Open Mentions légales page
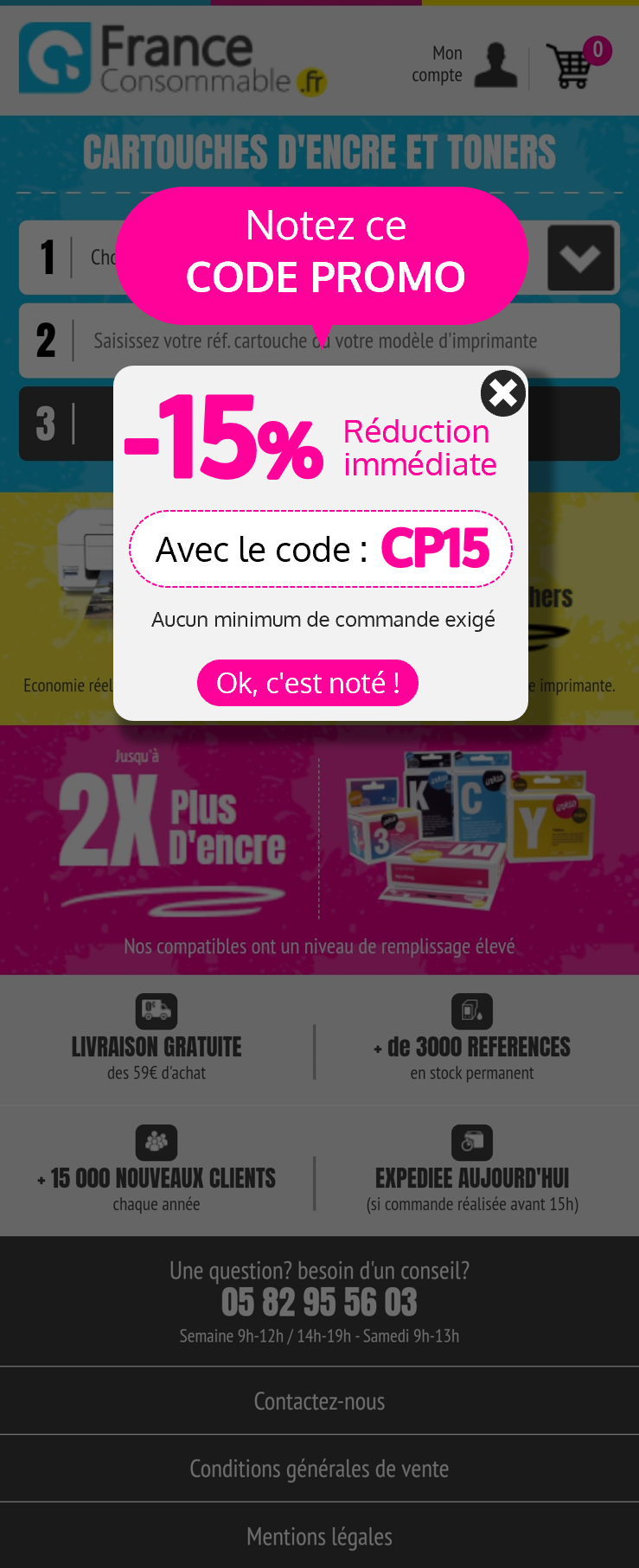The image size is (639, 1568). pos(319,1536)
